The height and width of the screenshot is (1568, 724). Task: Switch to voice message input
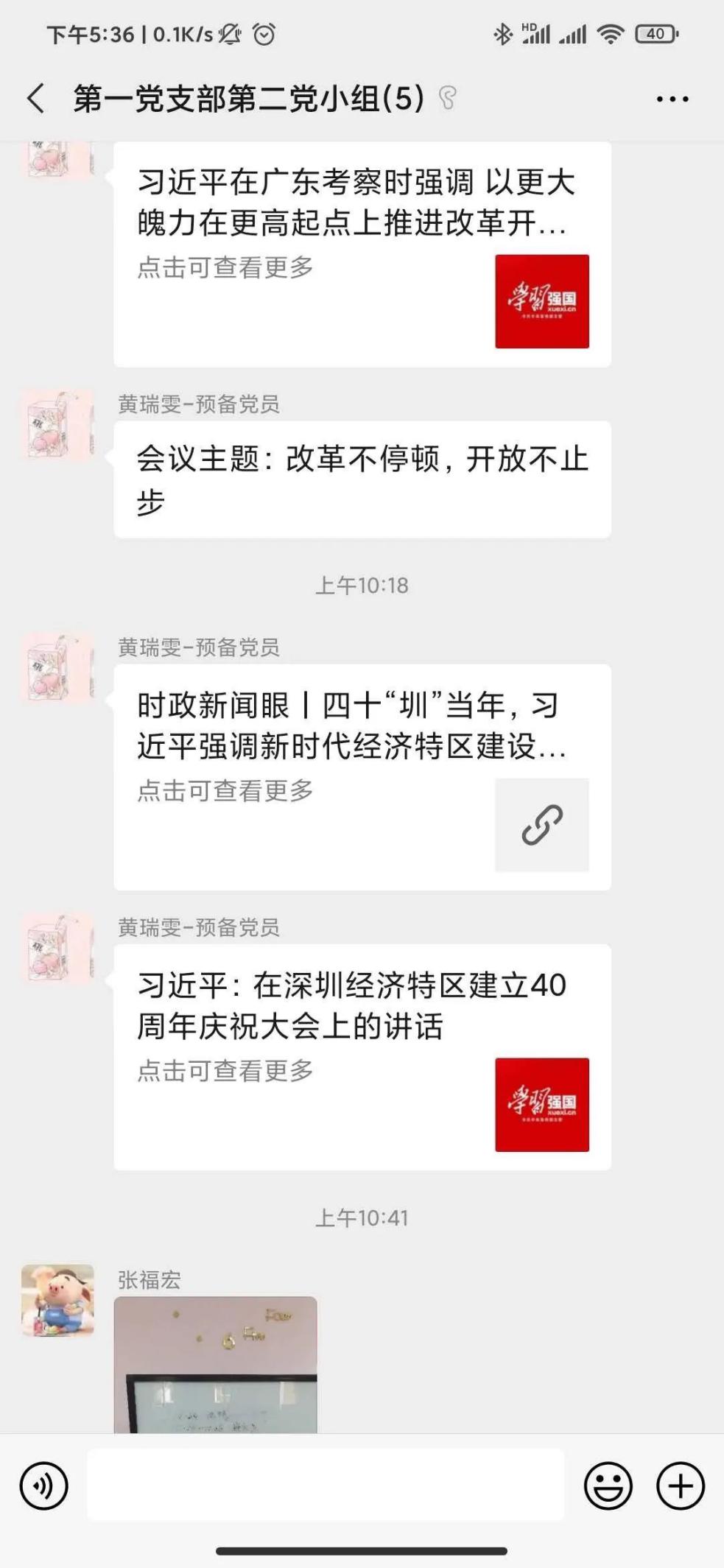[x=44, y=1486]
